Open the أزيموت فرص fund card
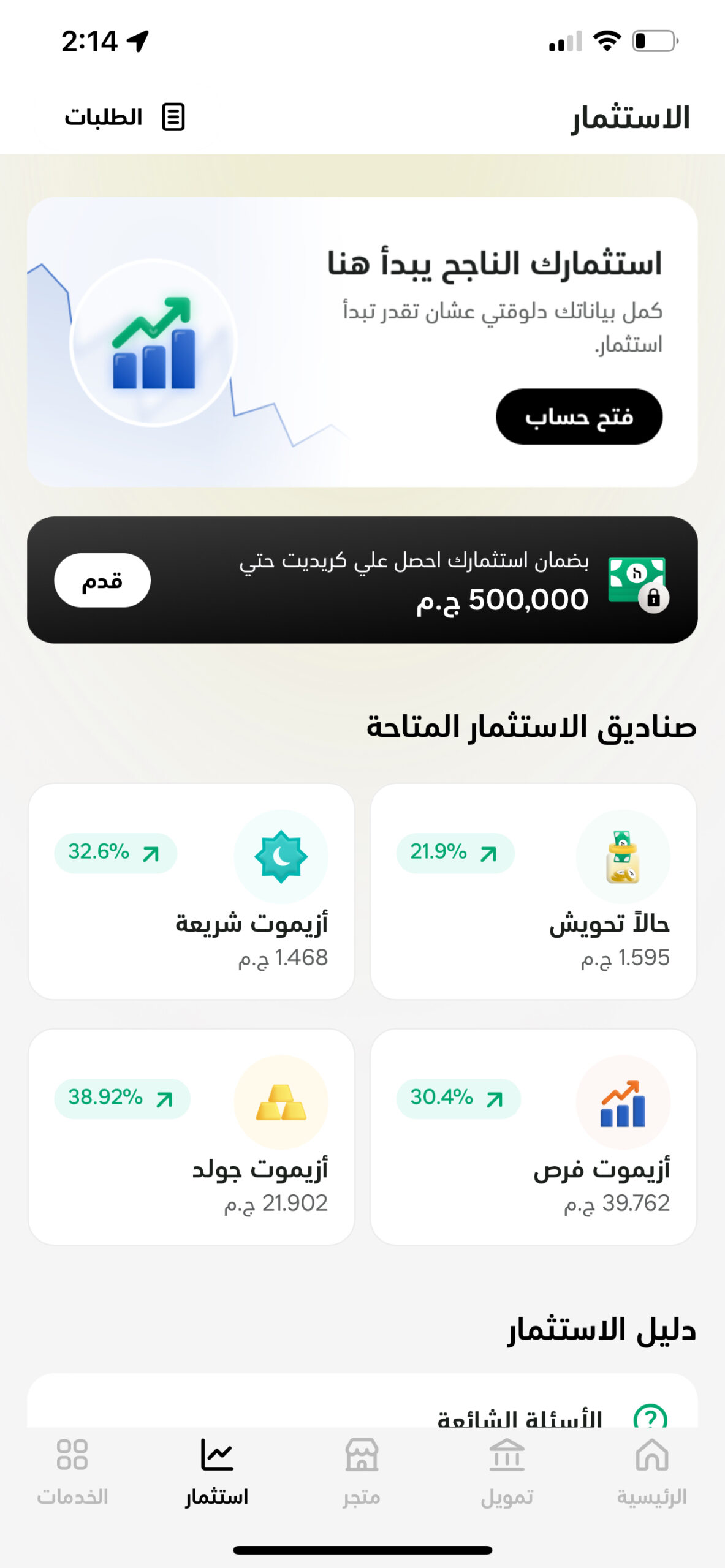The height and width of the screenshot is (1568, 725). [x=533, y=1136]
